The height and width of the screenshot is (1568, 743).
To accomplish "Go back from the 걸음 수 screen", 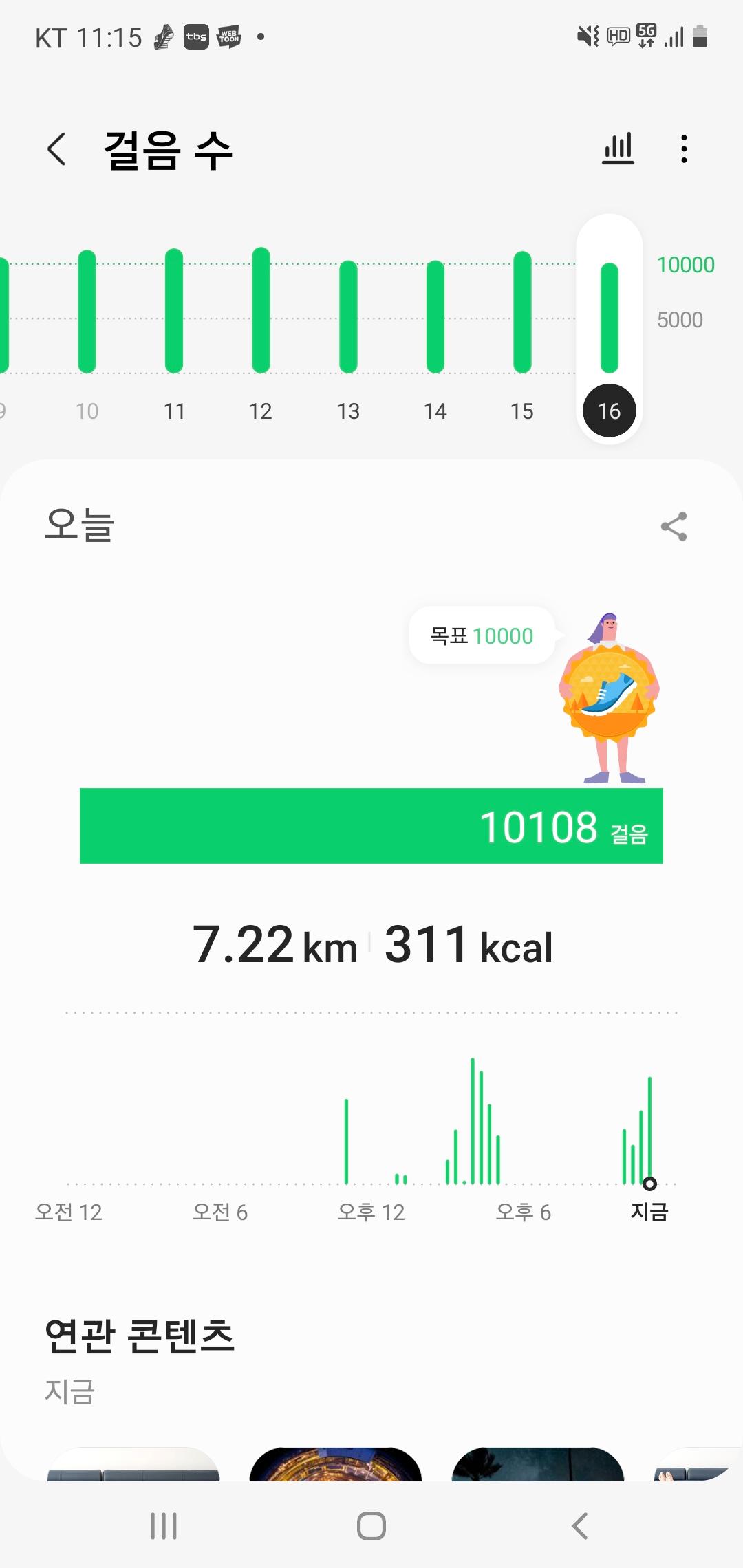I will pos(56,149).
